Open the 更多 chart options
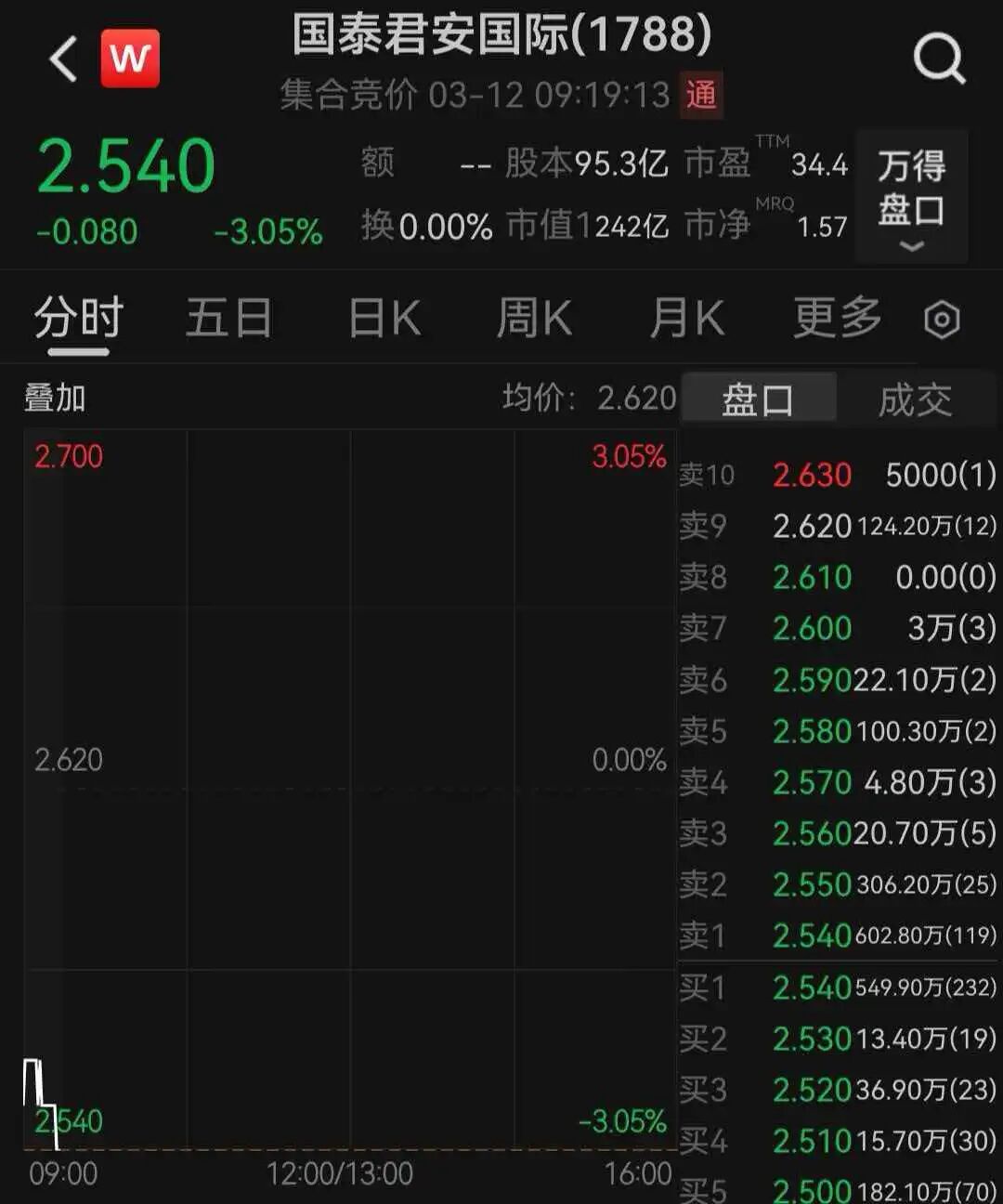This screenshot has height=1204, width=1003. (x=838, y=319)
